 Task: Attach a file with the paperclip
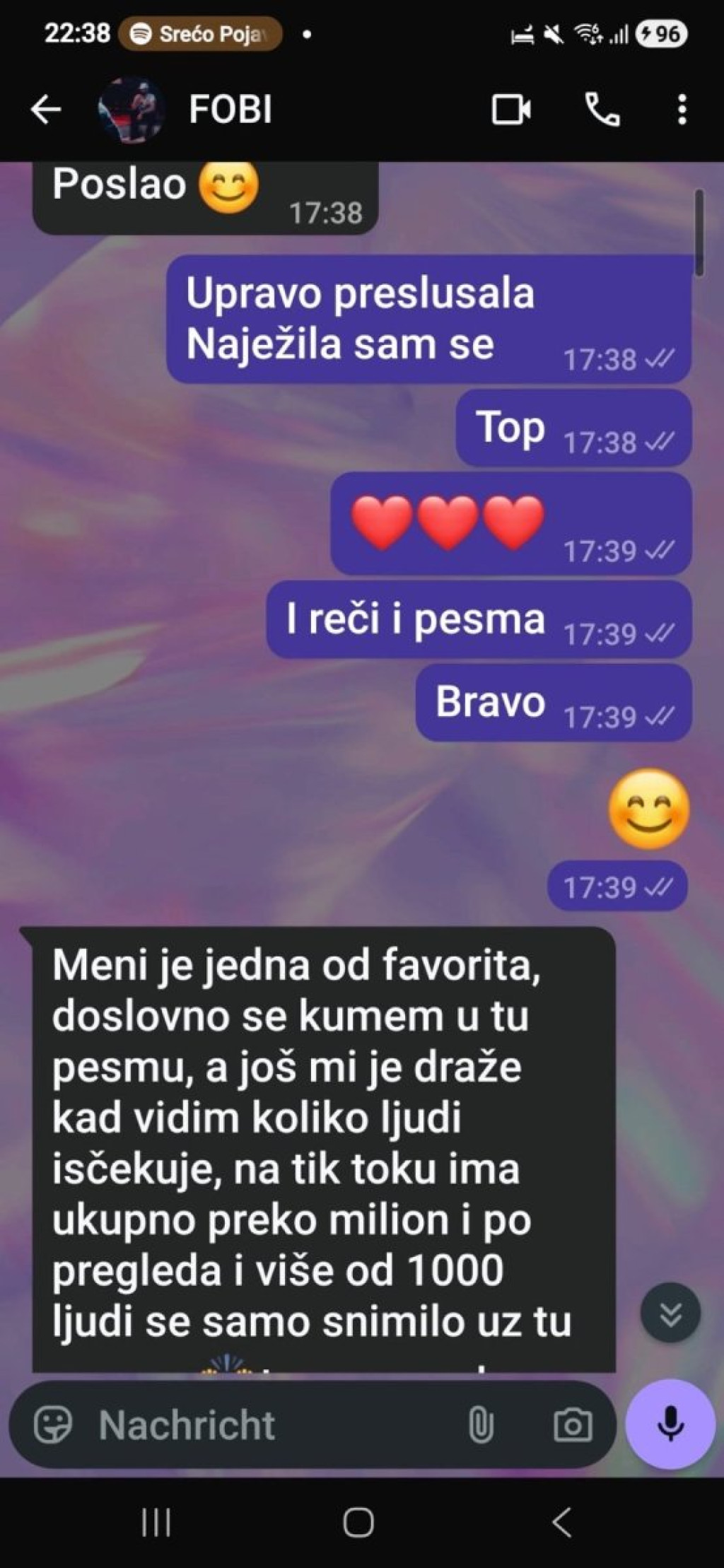click(481, 1425)
